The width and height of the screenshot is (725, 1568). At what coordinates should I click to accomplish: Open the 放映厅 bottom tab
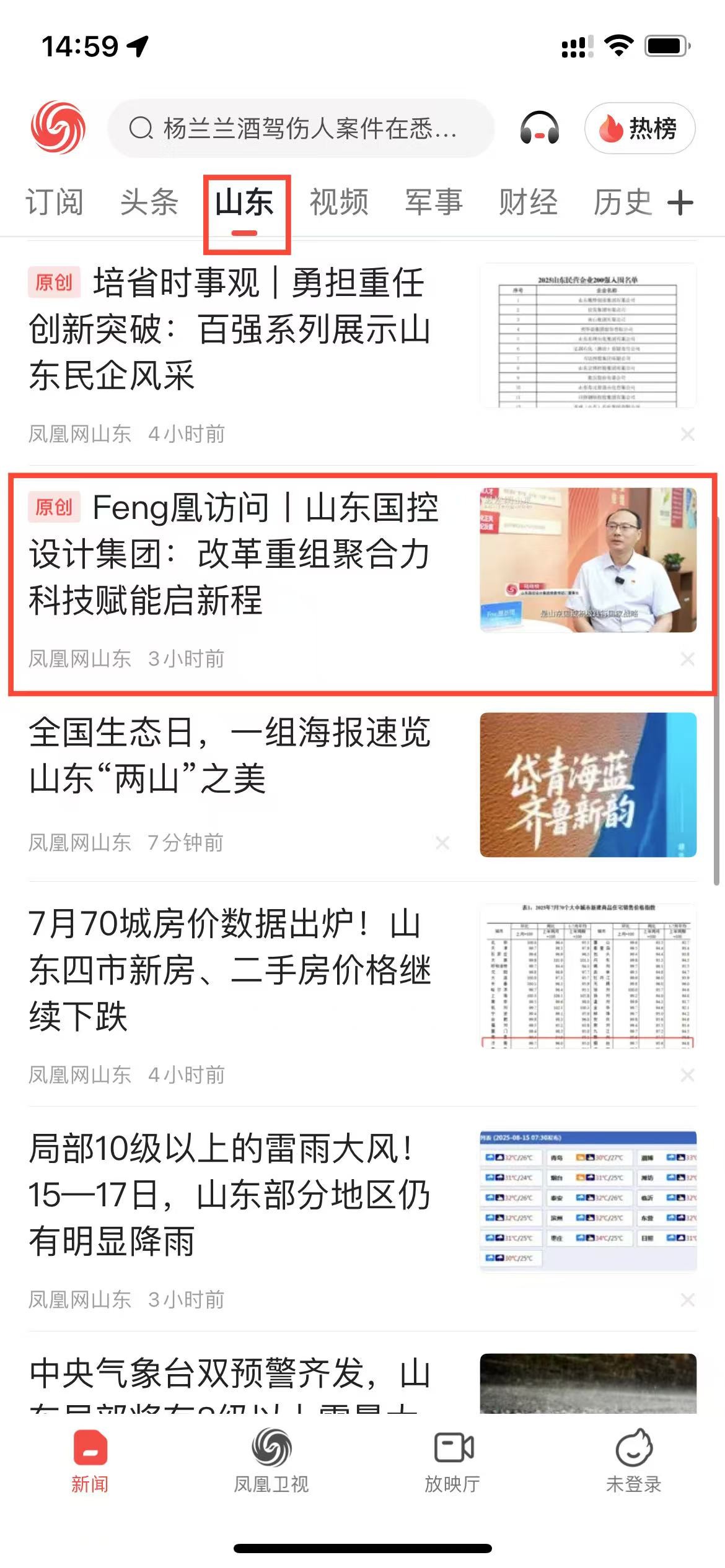point(453,1460)
